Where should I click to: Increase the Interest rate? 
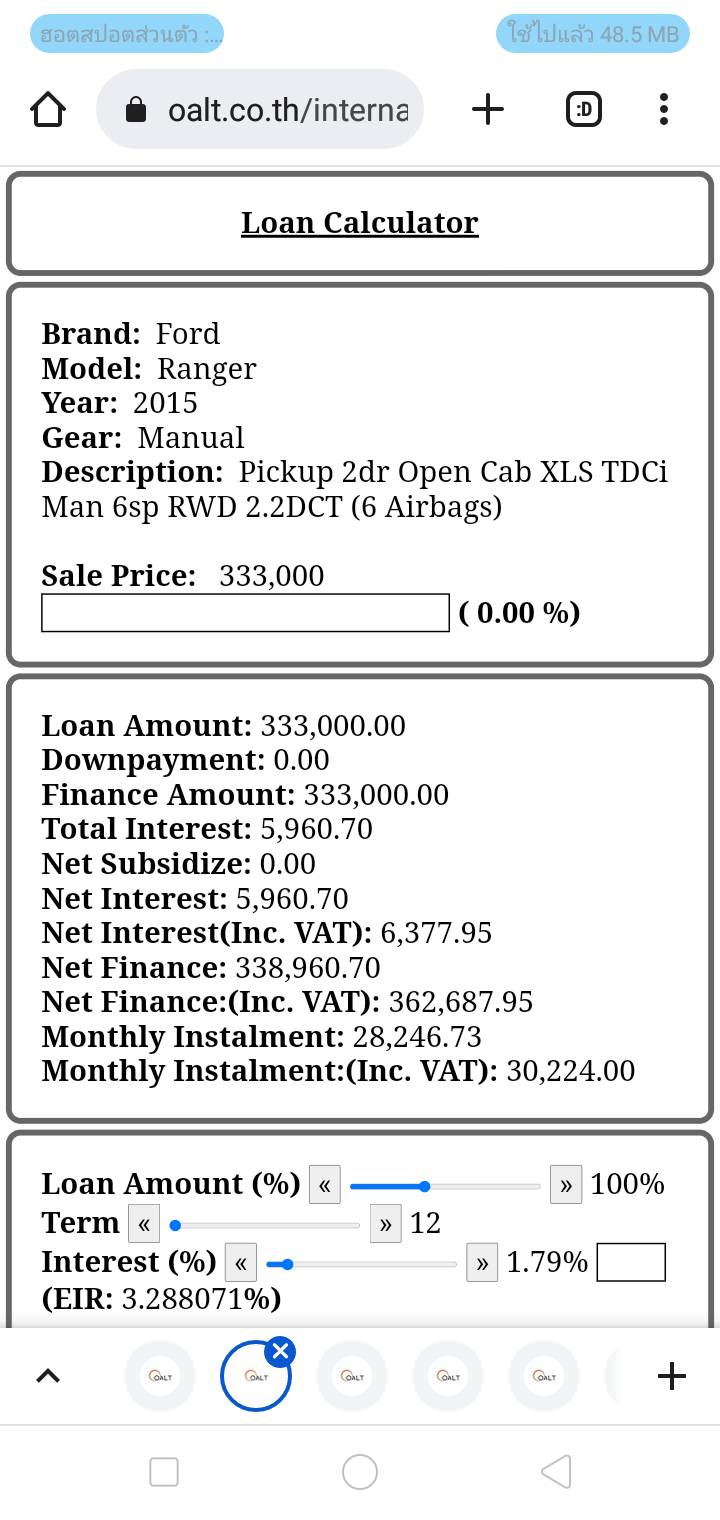pos(482,1263)
